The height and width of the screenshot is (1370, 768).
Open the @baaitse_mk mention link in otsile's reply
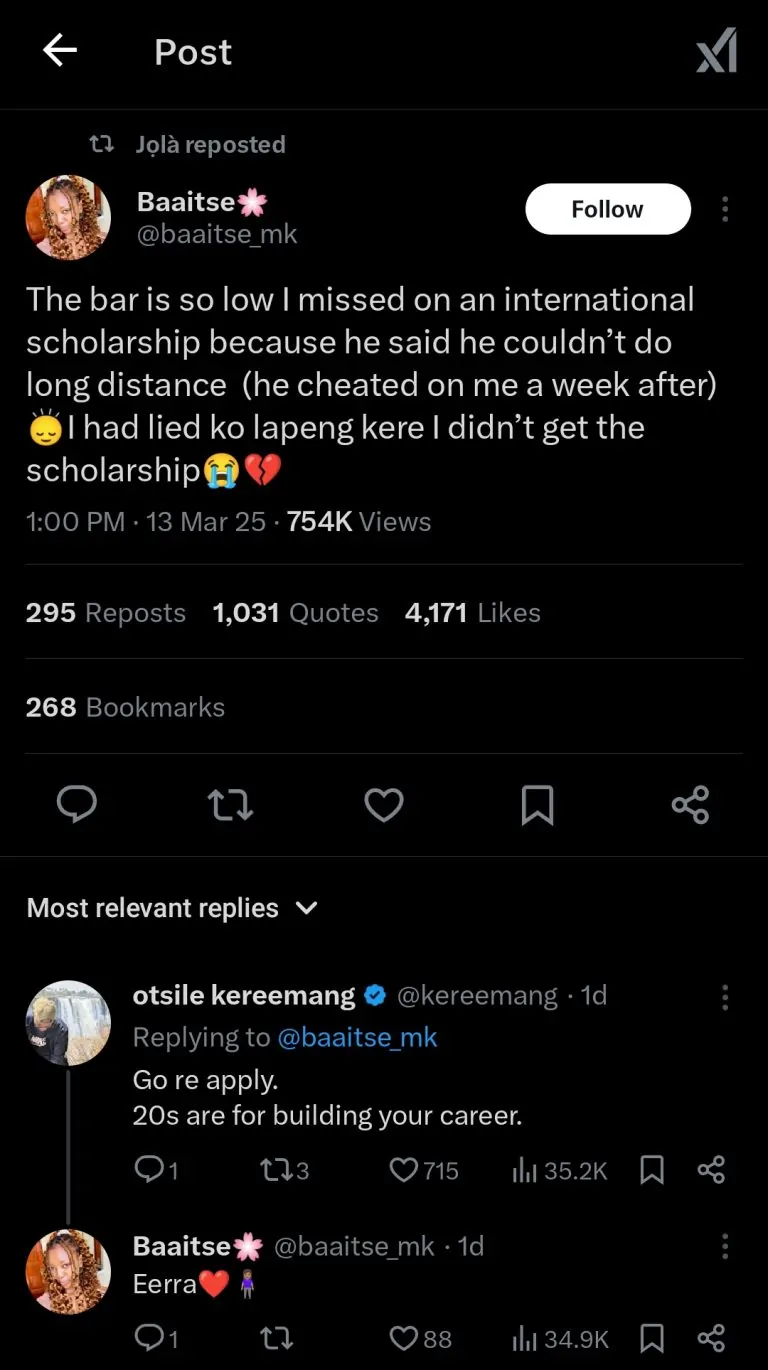coord(357,1038)
